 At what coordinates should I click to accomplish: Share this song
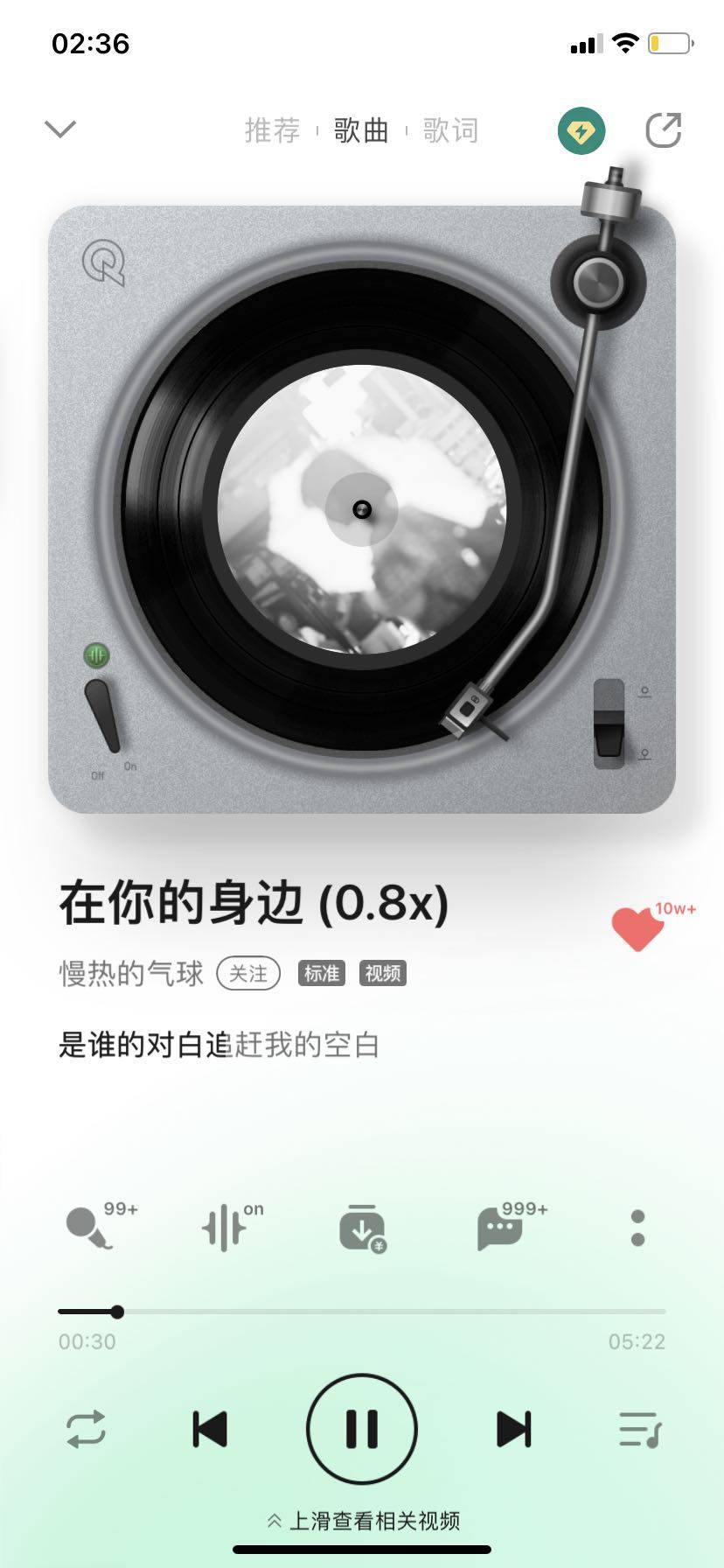pos(663,130)
